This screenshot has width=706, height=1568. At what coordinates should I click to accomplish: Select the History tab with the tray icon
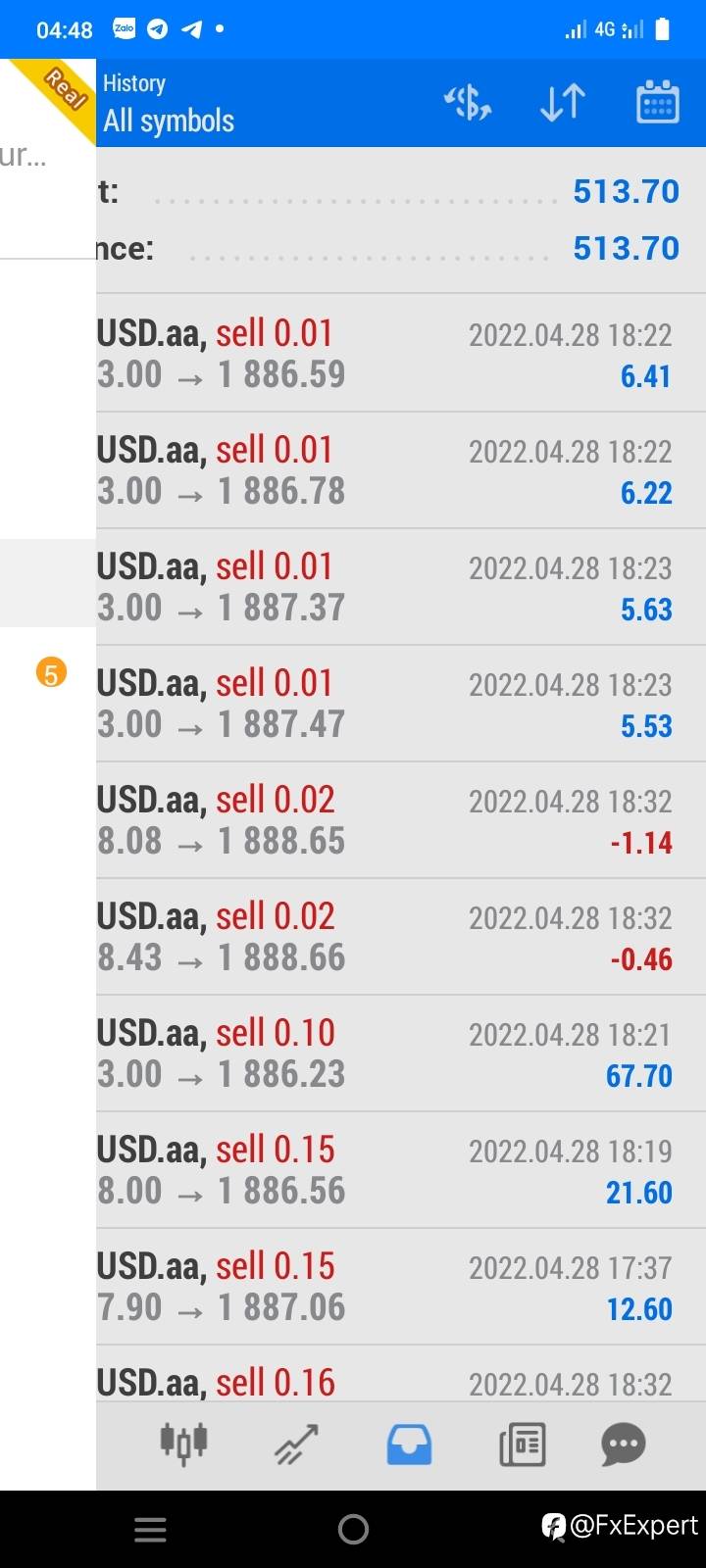pos(409,1444)
